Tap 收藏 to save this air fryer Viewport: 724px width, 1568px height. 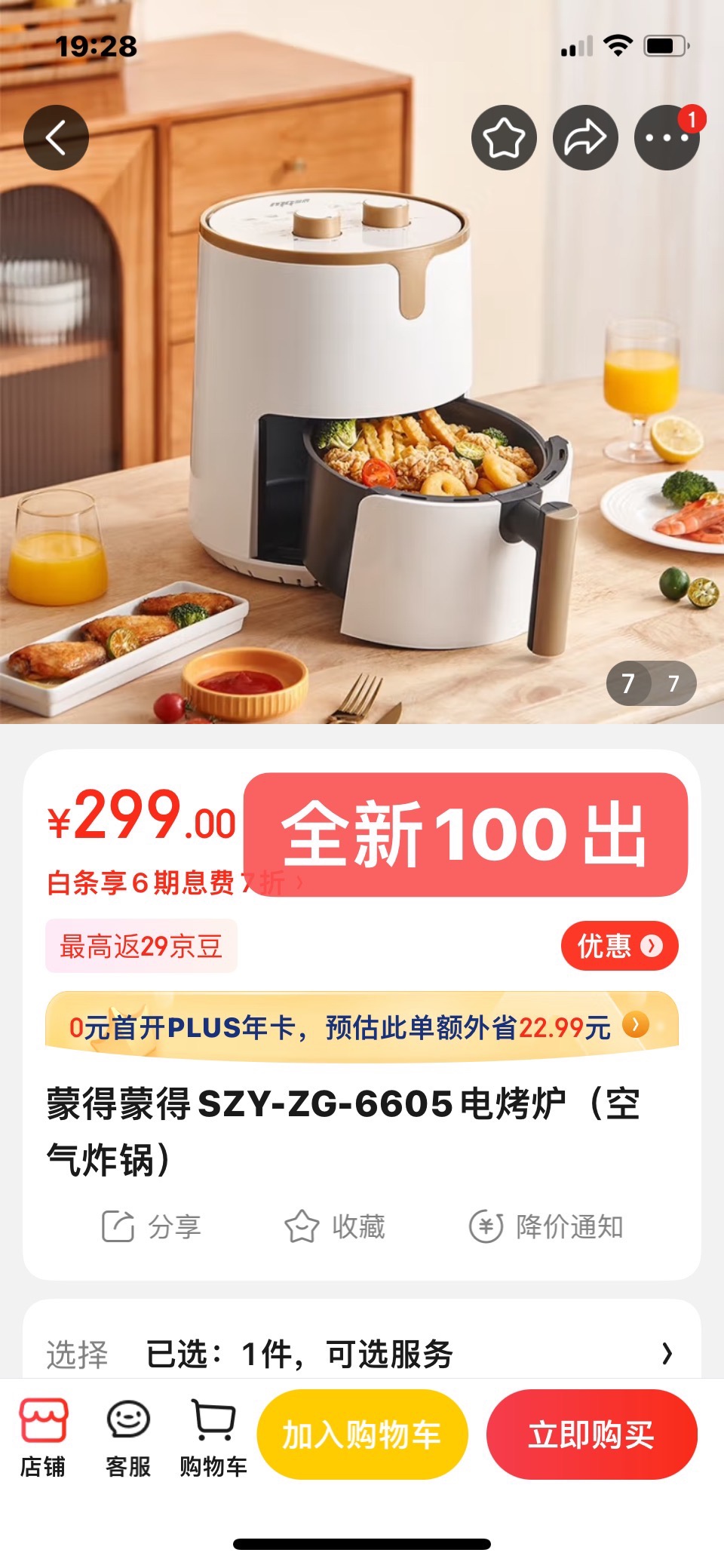point(336,1226)
